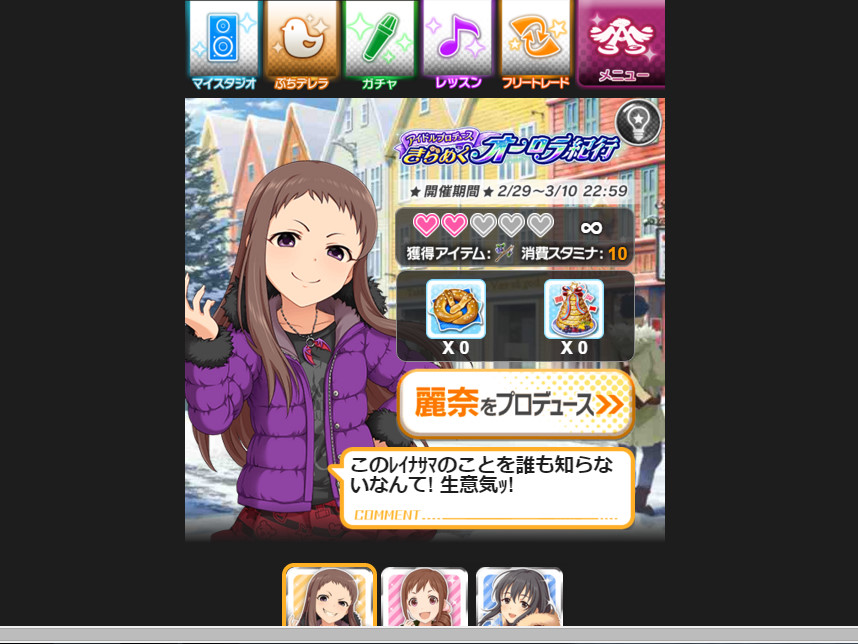858x644 pixels.
Task: Tap 麗奈をプロデュース button
Action: (x=515, y=404)
